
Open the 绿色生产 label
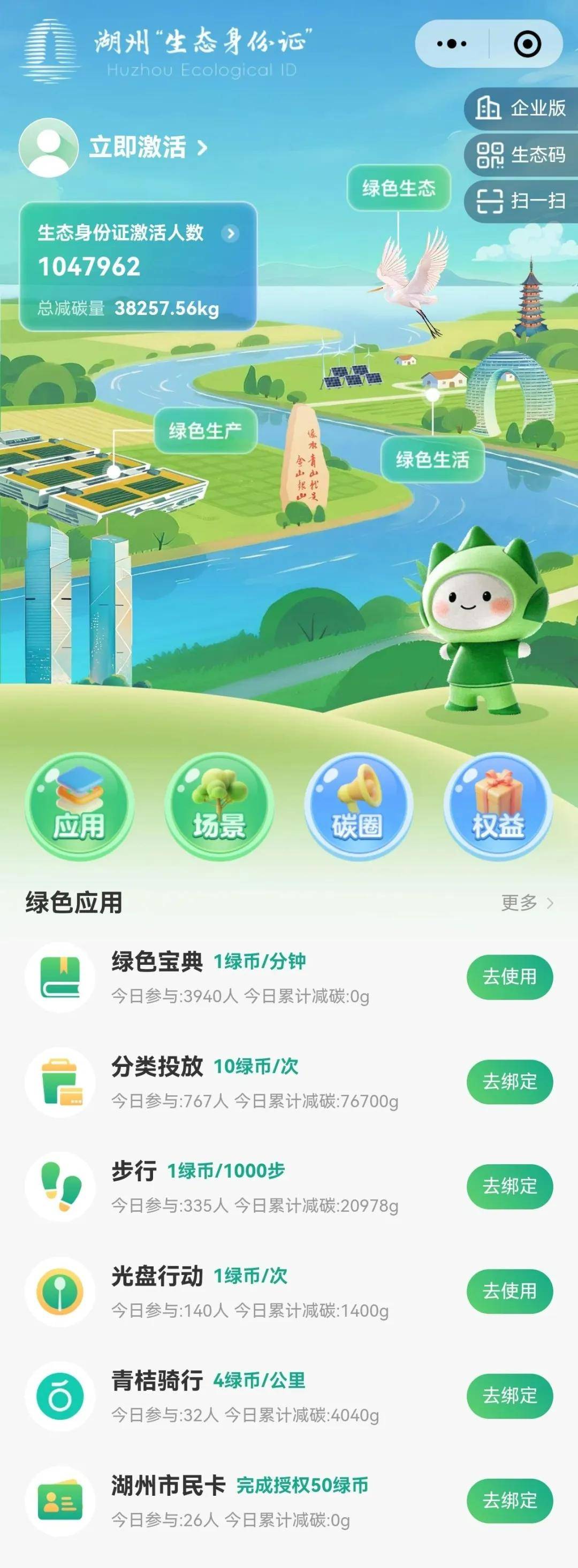click(206, 431)
